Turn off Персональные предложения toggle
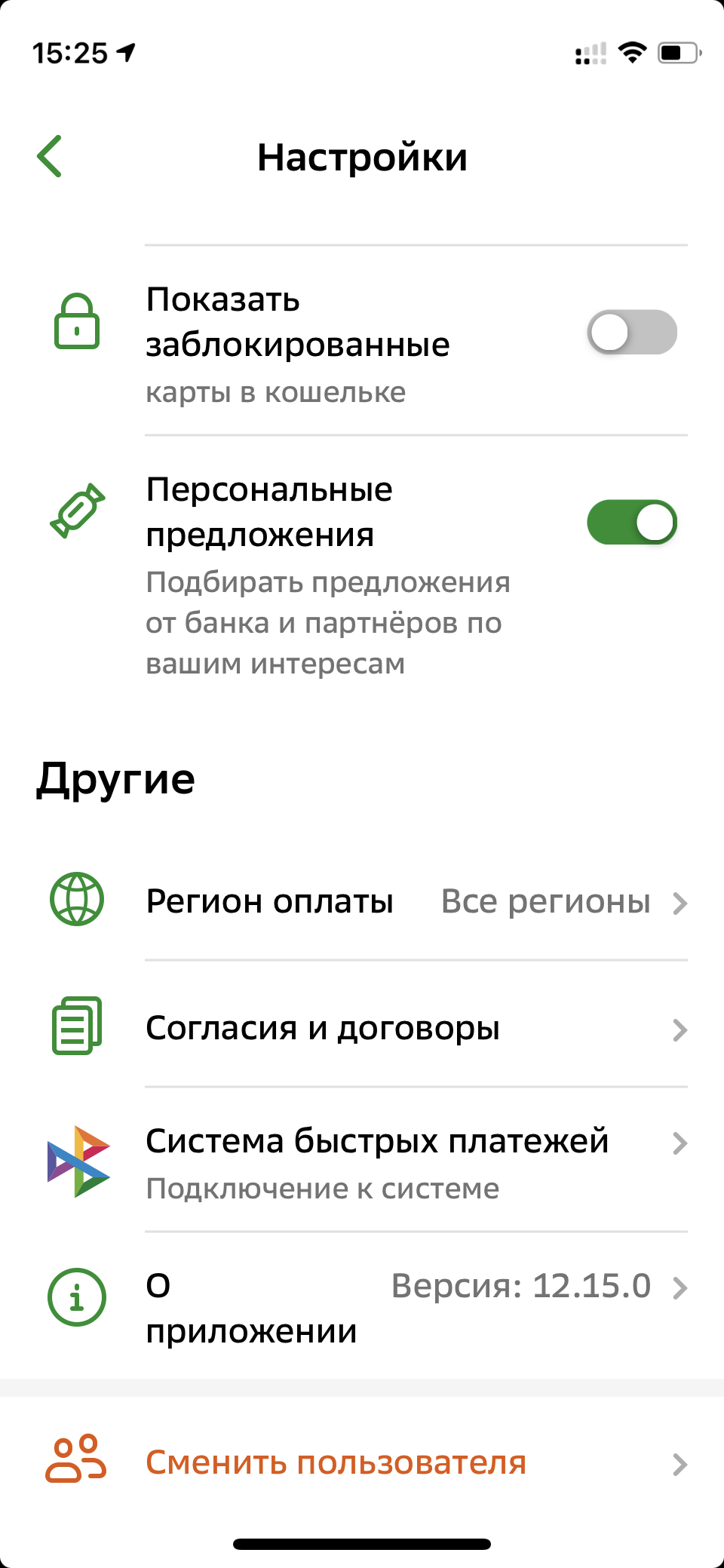The height and width of the screenshot is (1568, 724). [x=632, y=523]
